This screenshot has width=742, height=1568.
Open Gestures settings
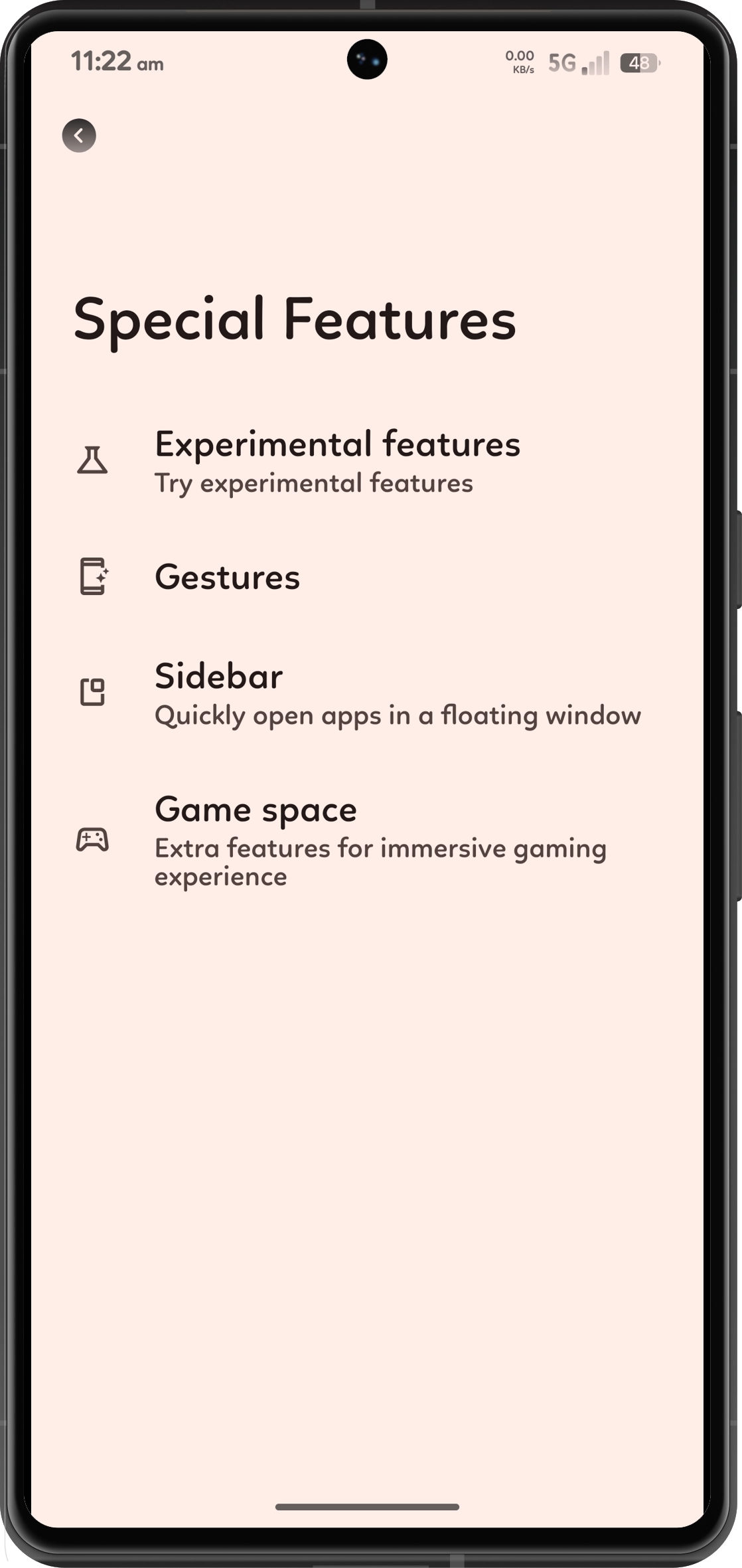tap(228, 576)
